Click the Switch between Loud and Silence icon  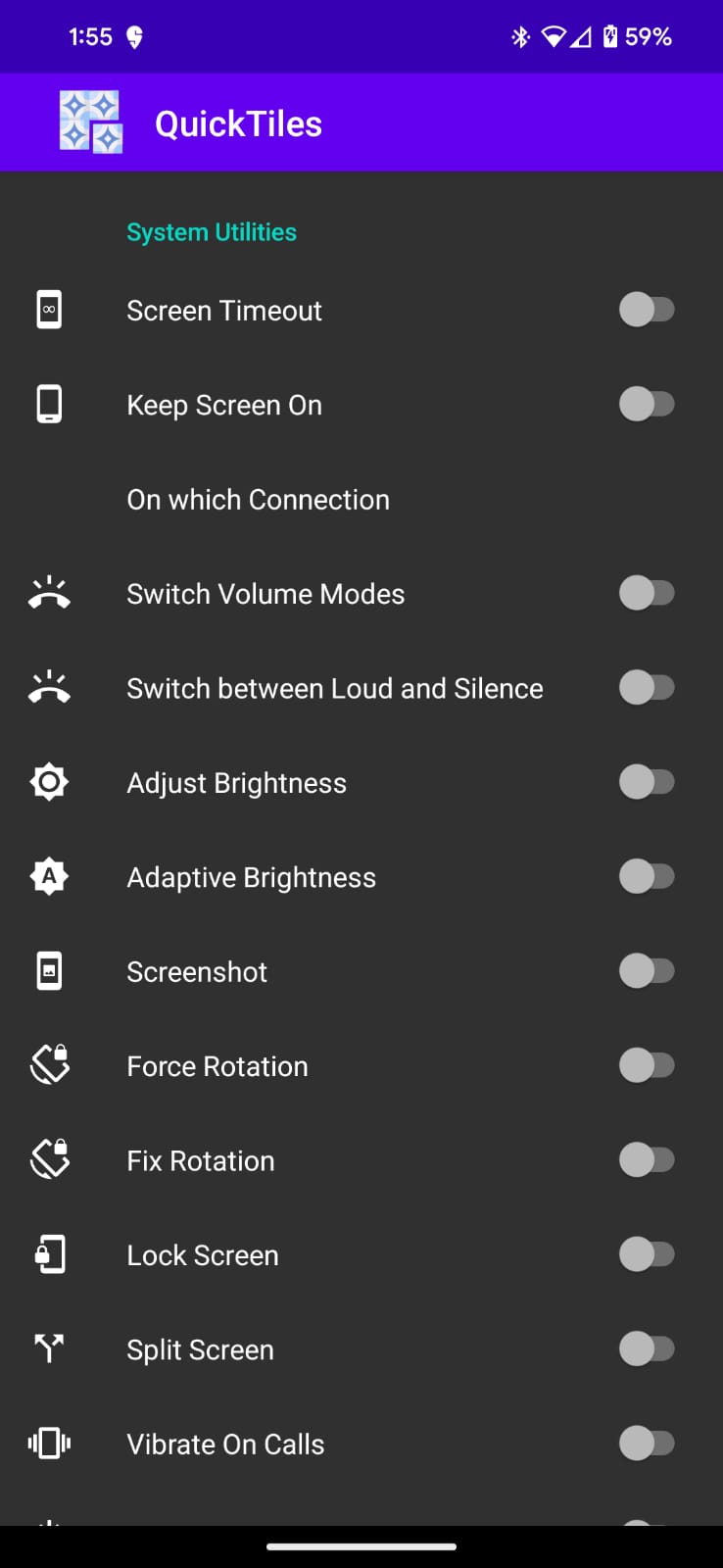(49, 687)
